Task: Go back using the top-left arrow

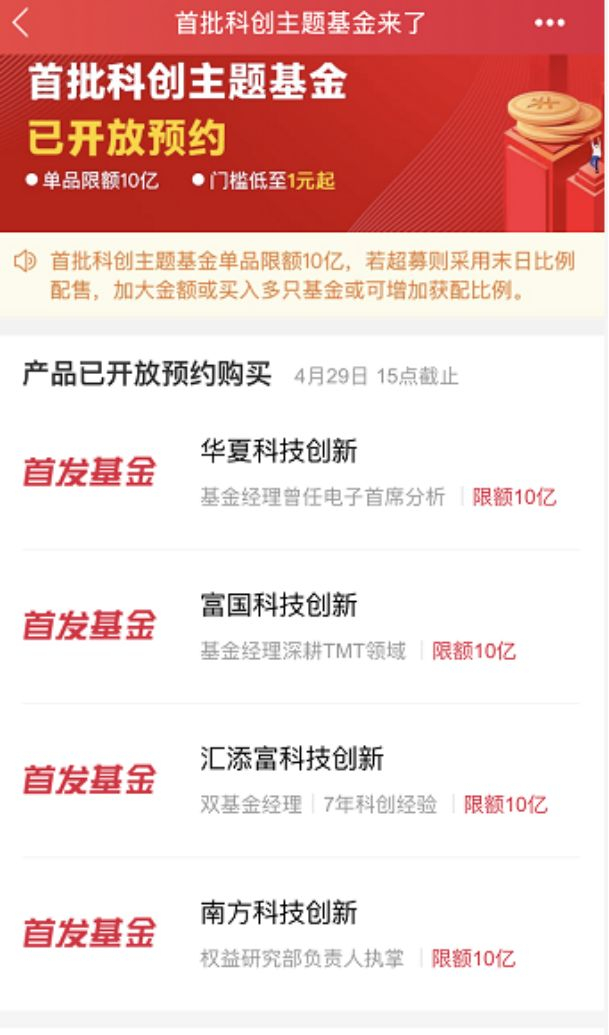Action: (21, 23)
